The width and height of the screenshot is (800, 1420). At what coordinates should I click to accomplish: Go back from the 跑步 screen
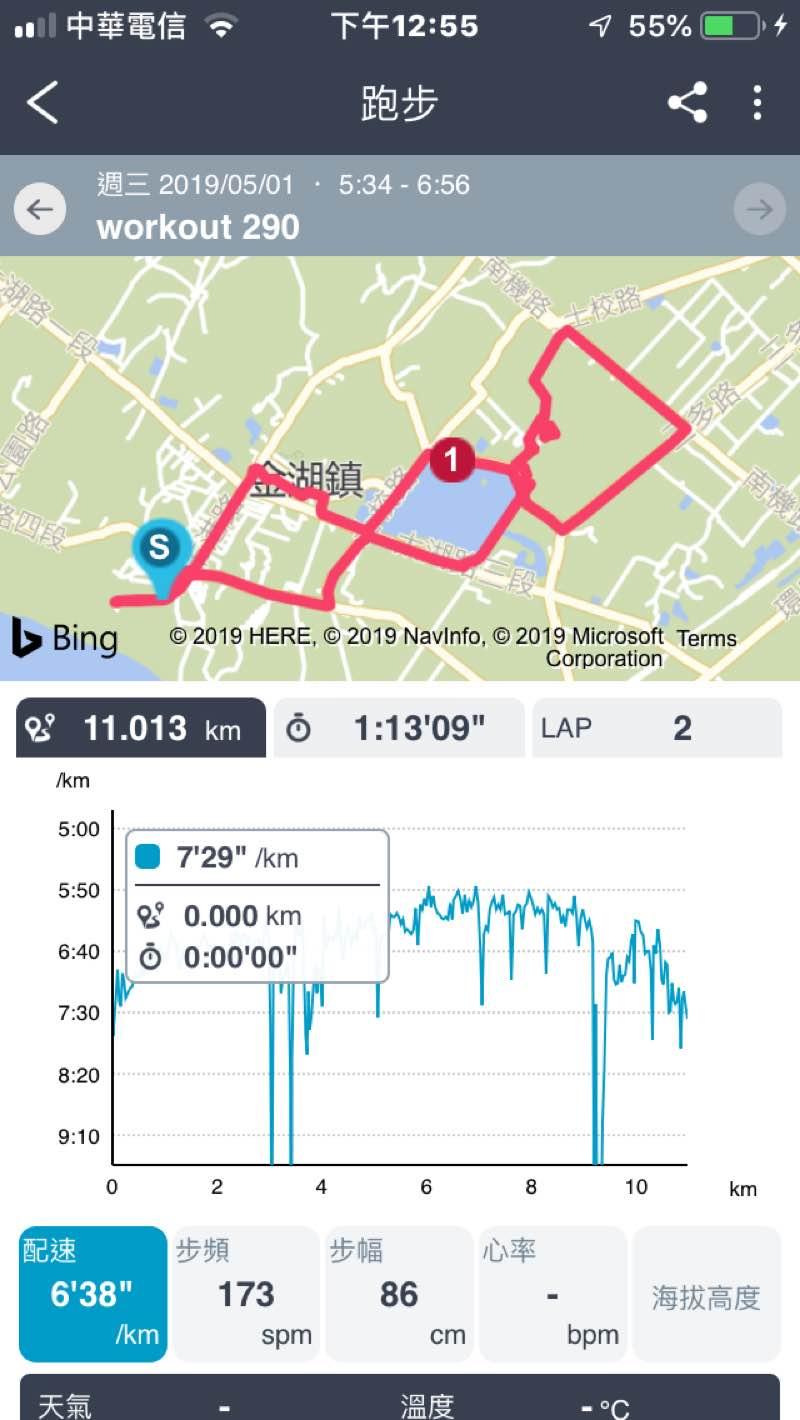43,103
